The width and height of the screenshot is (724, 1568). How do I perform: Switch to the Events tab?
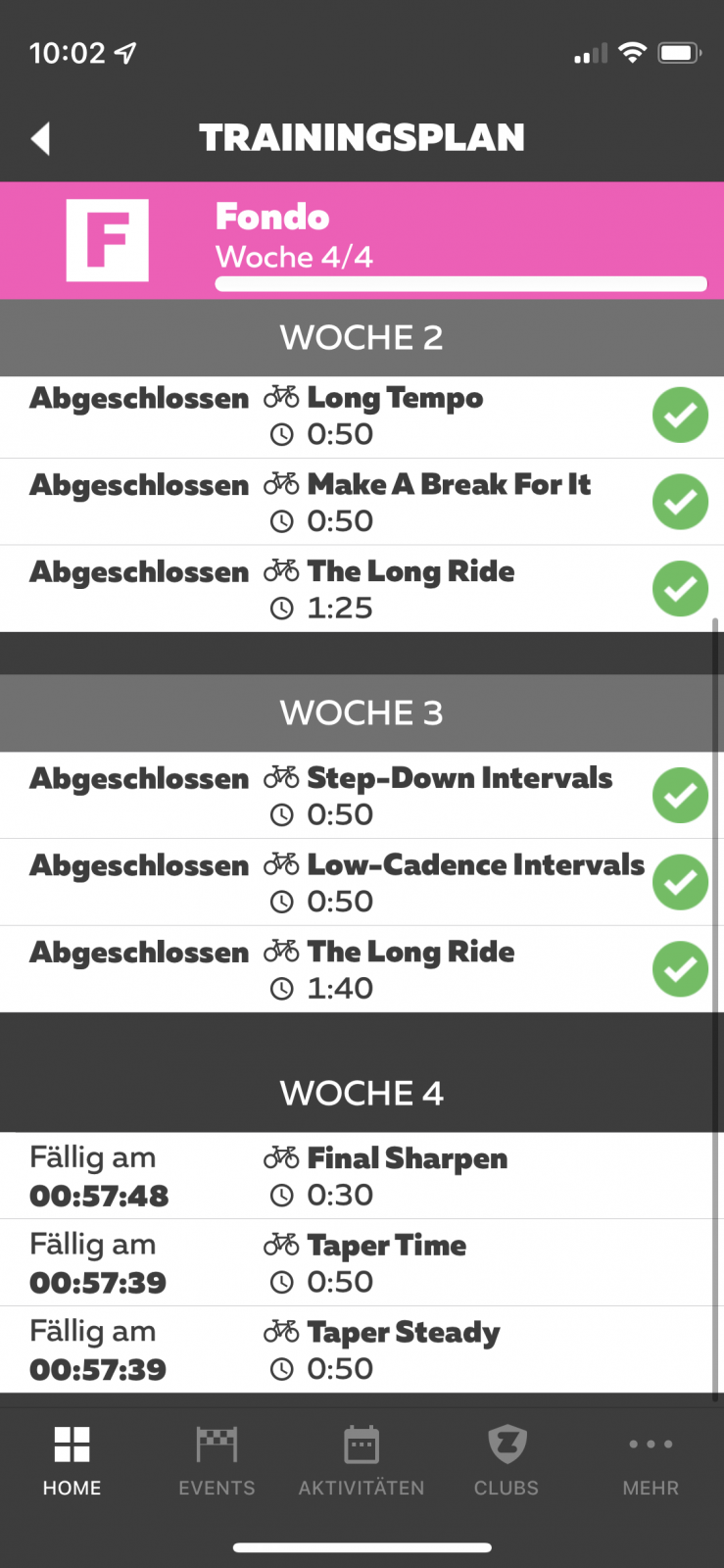click(217, 1460)
